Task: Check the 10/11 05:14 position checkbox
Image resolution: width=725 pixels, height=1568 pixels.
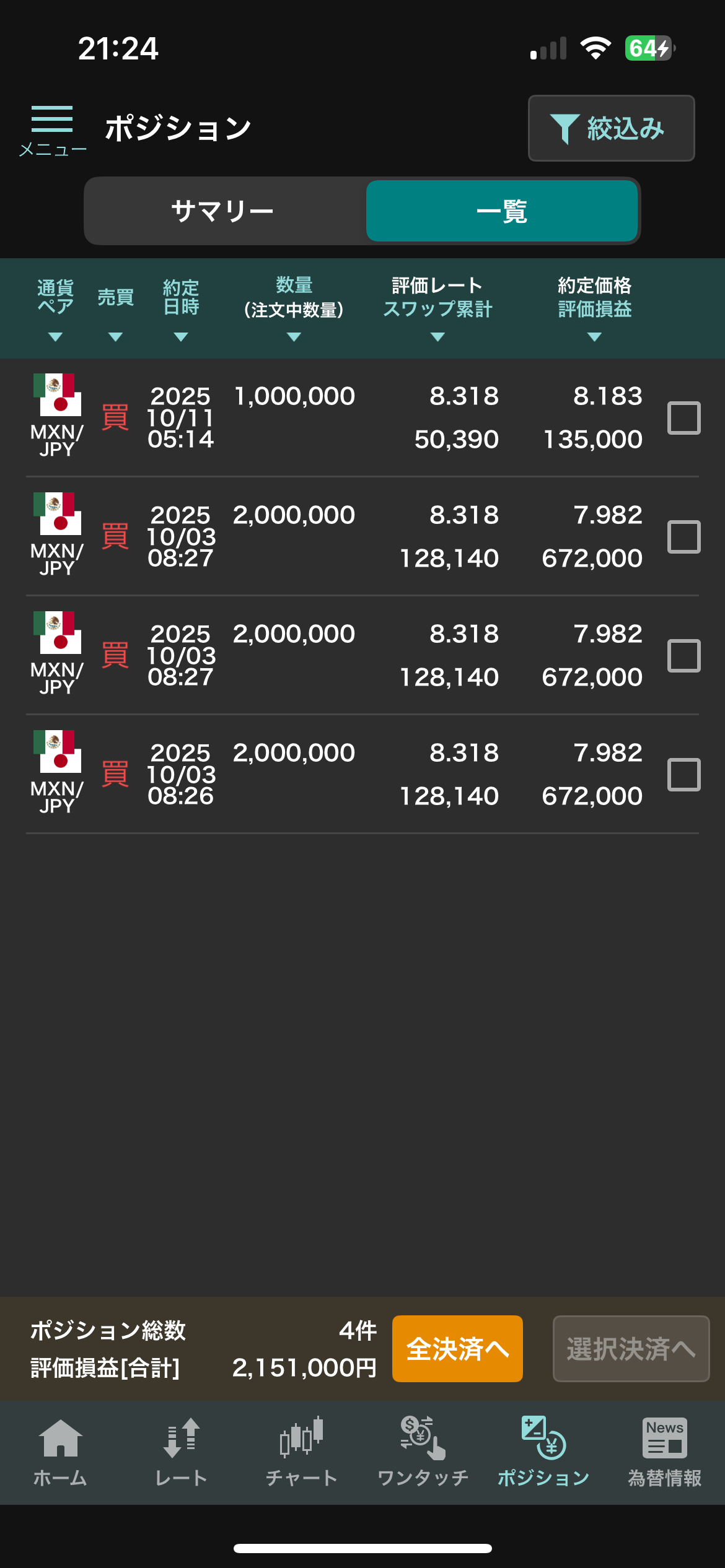Action: click(683, 418)
